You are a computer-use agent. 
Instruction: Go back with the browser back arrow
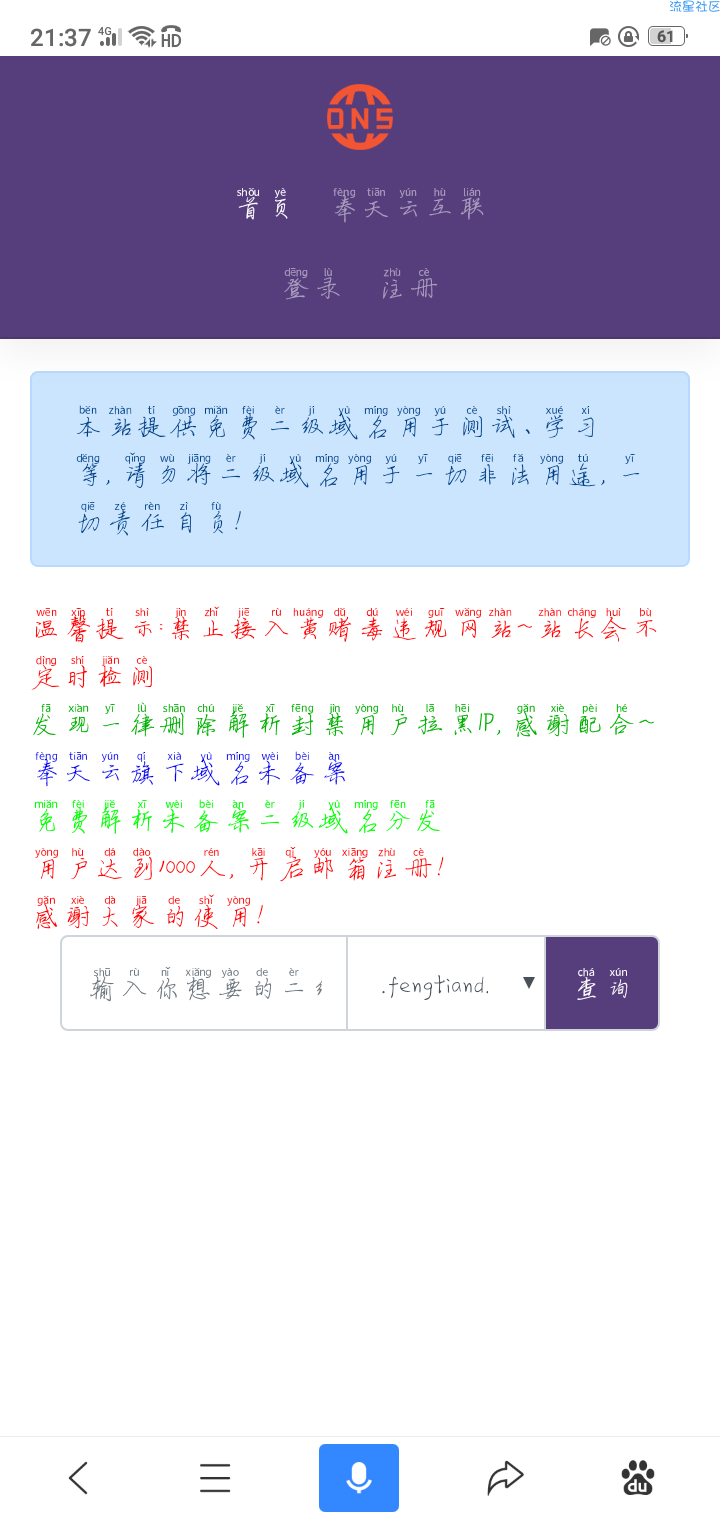pos(78,1477)
